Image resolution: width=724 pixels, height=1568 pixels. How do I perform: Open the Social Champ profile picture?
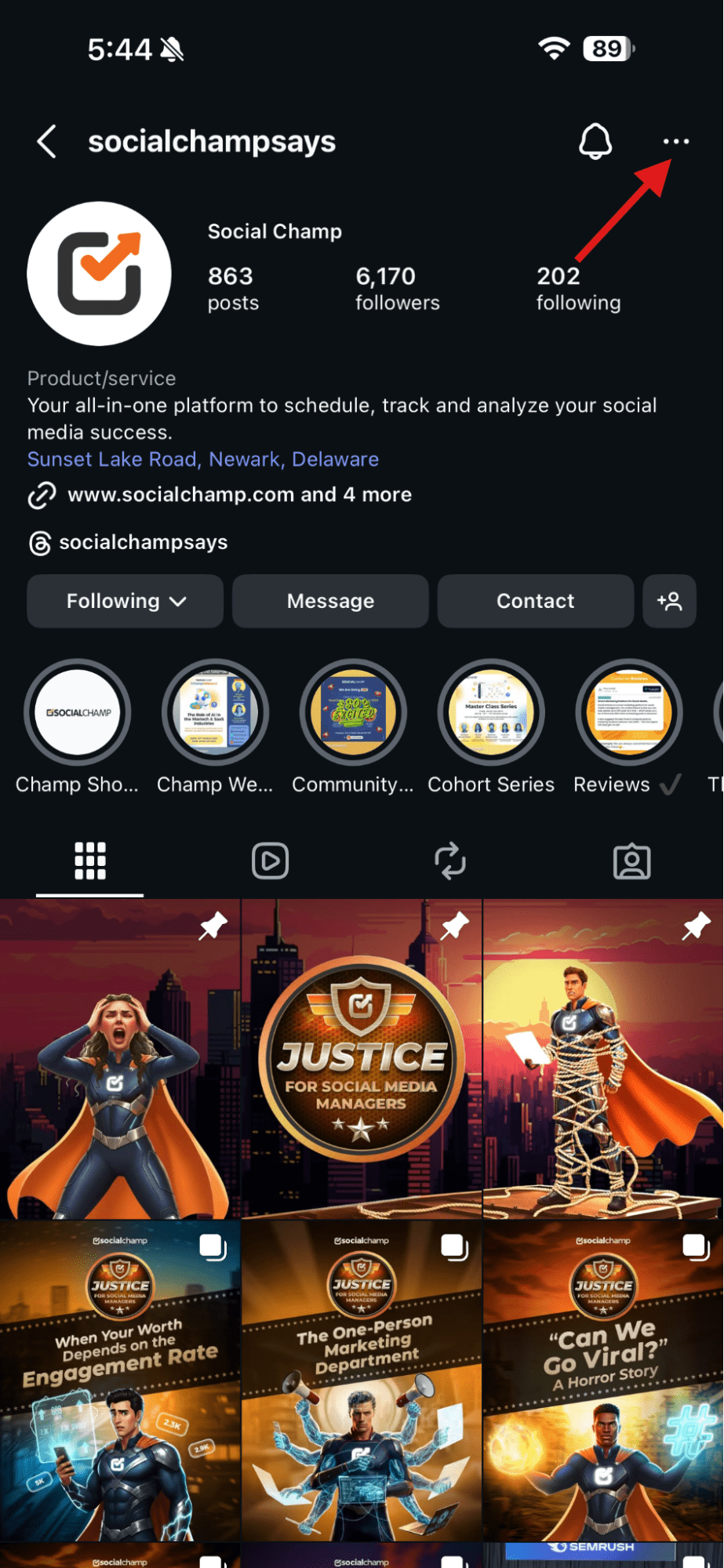point(100,274)
